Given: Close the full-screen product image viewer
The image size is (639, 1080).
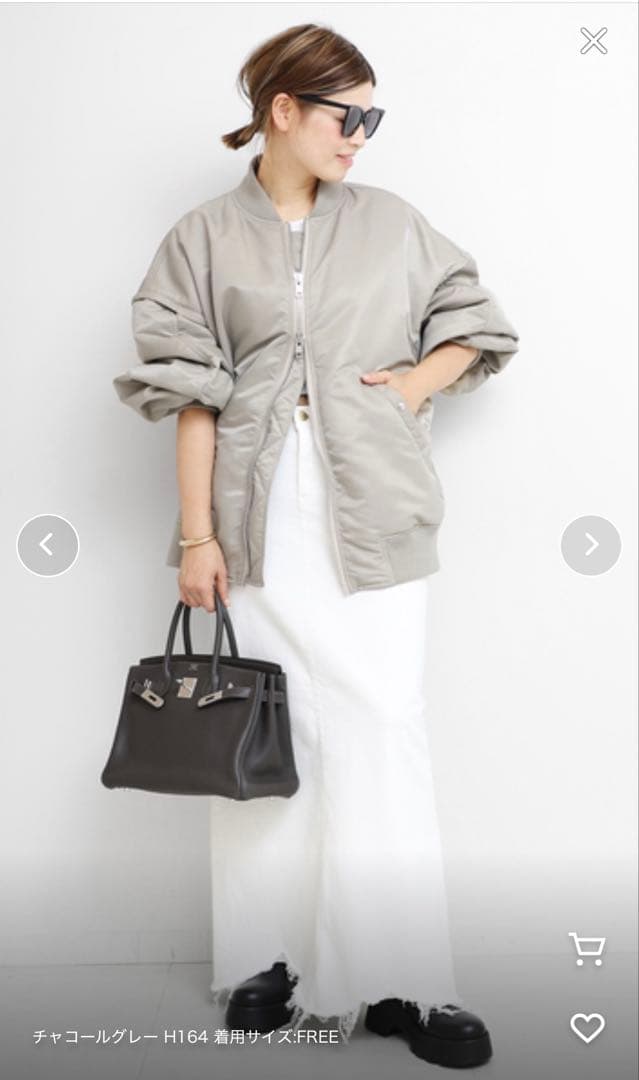Looking at the screenshot, I should [593, 41].
